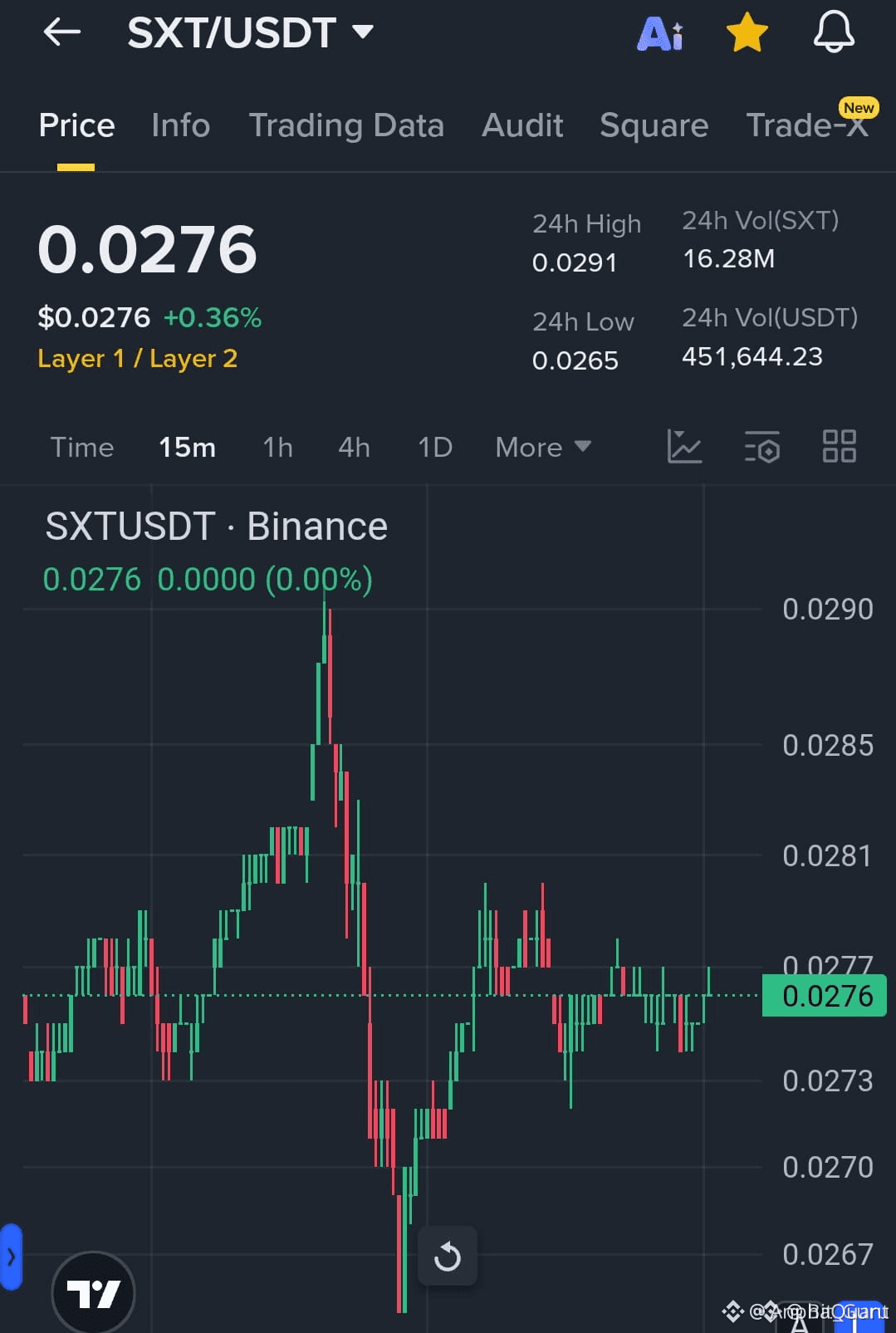Switch to the Trading Data tab
Screen dimensions: 896x1333
346,125
